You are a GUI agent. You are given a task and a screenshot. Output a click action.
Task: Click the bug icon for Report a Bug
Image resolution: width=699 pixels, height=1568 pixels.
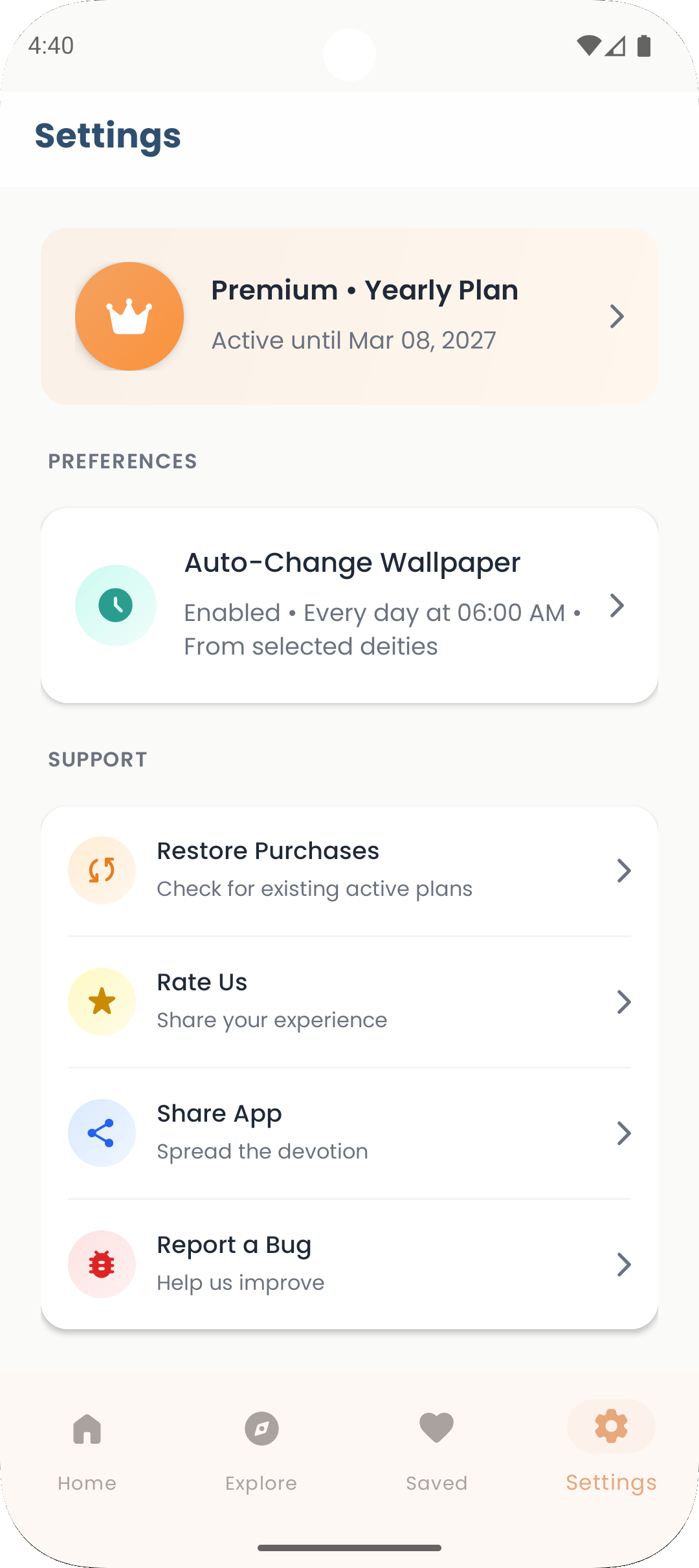click(102, 1265)
